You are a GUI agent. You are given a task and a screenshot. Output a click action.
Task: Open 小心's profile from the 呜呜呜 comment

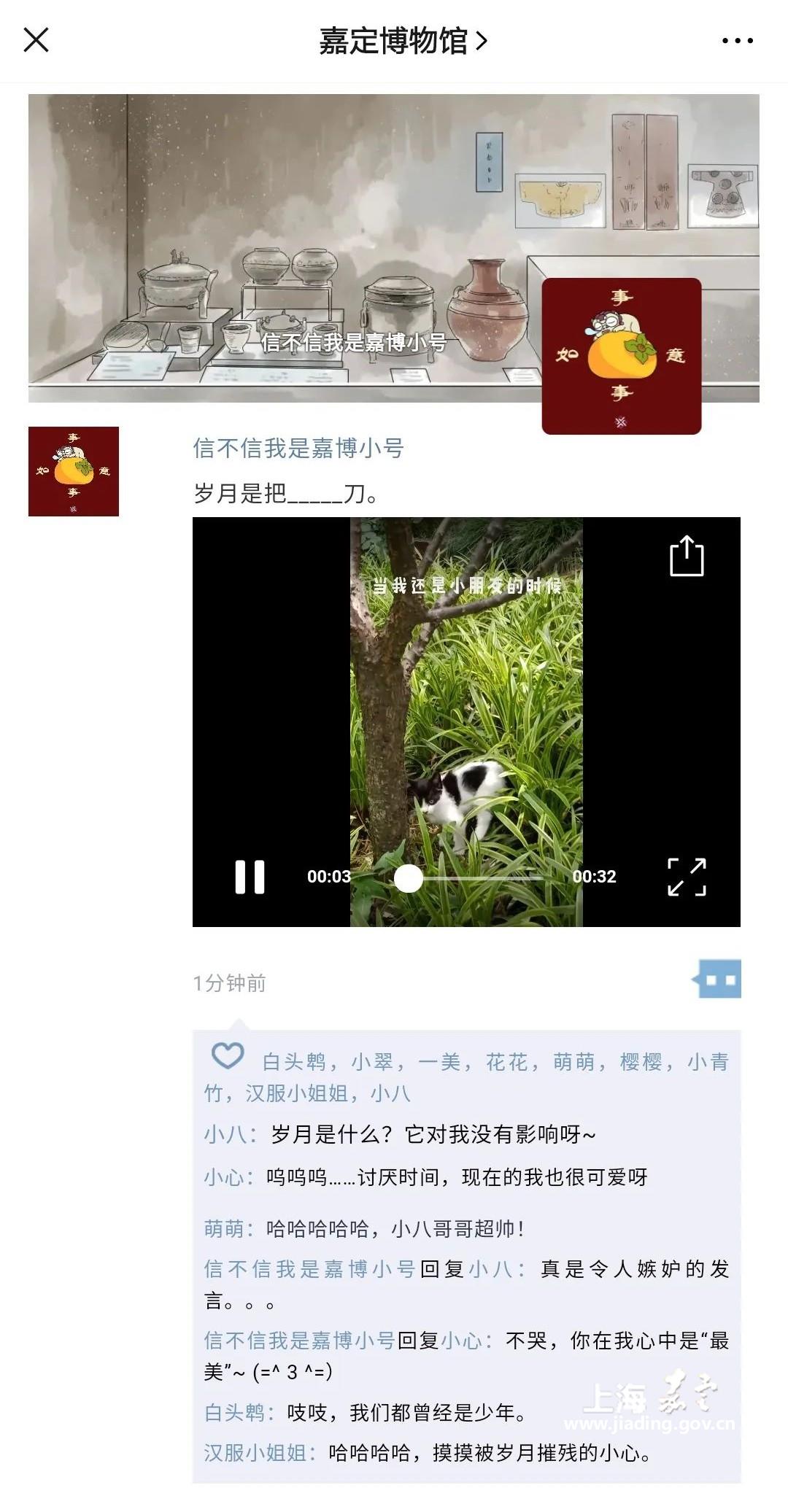pos(223,1177)
